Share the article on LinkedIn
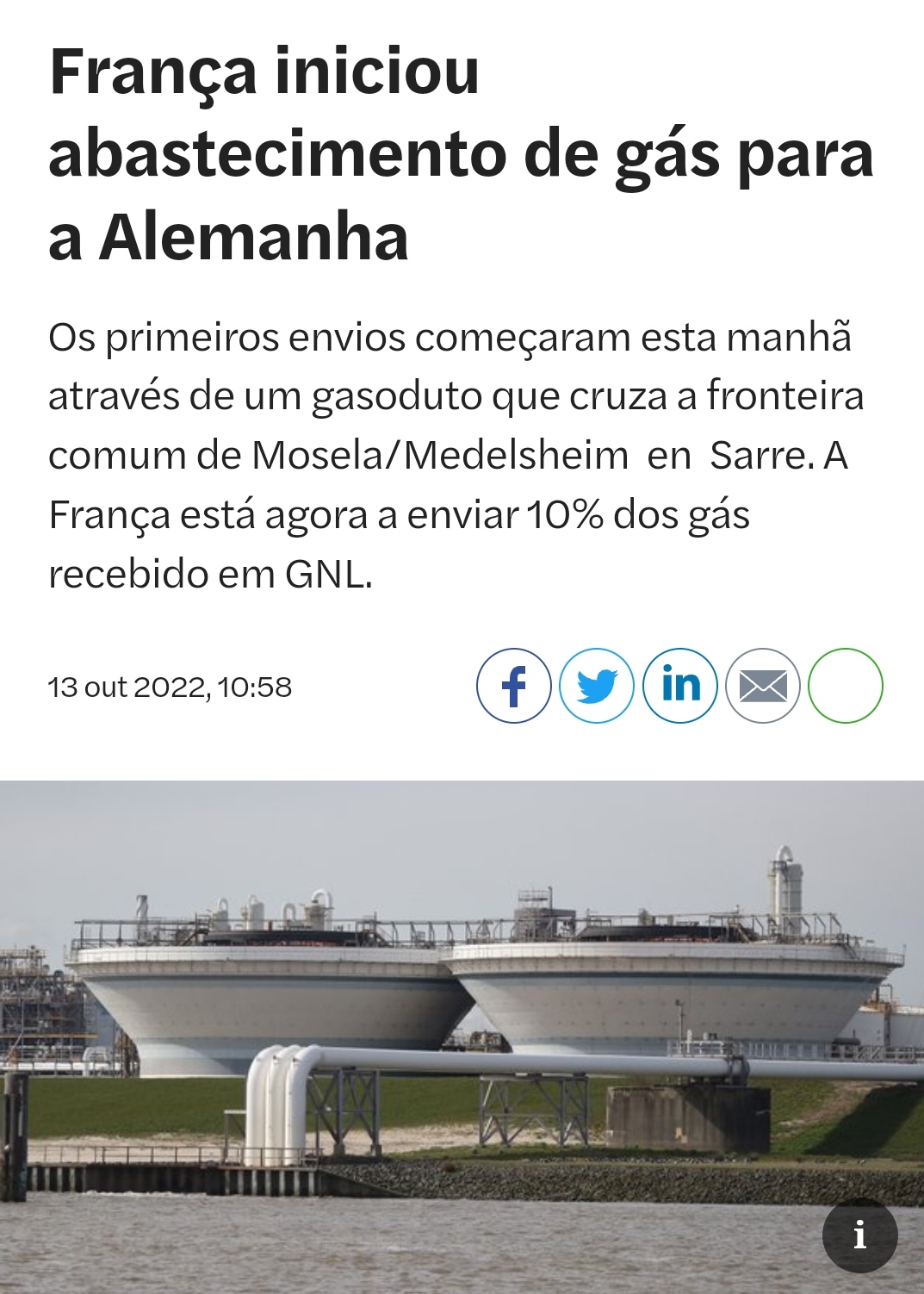The image size is (924, 1294). click(x=680, y=686)
